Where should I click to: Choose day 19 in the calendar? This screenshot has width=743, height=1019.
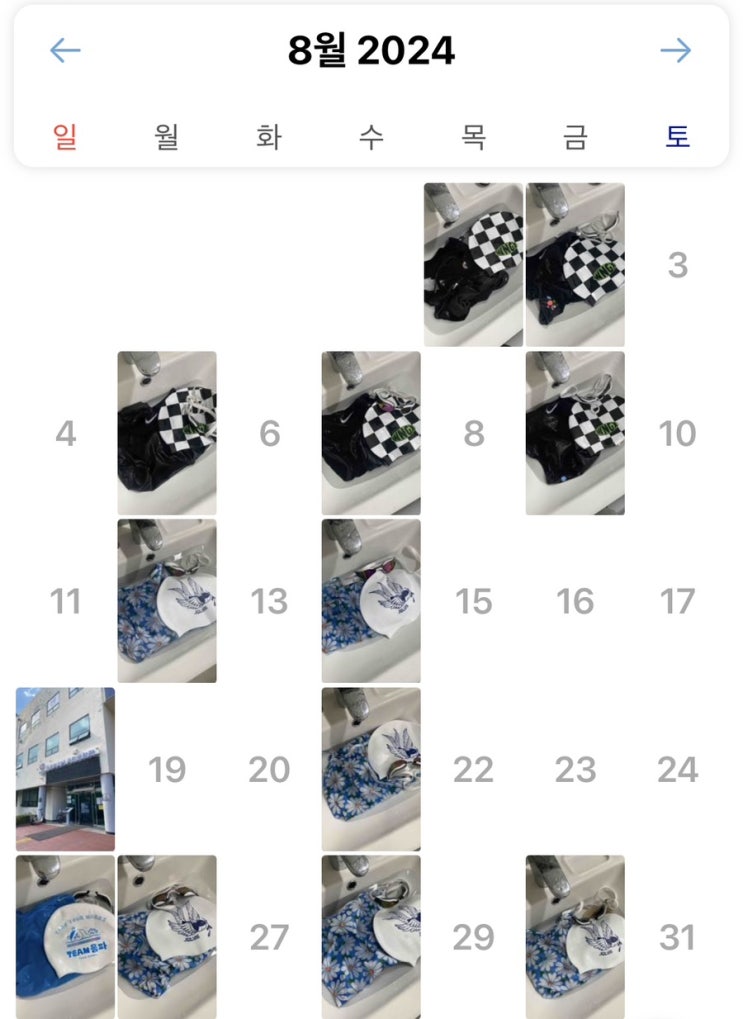167,769
